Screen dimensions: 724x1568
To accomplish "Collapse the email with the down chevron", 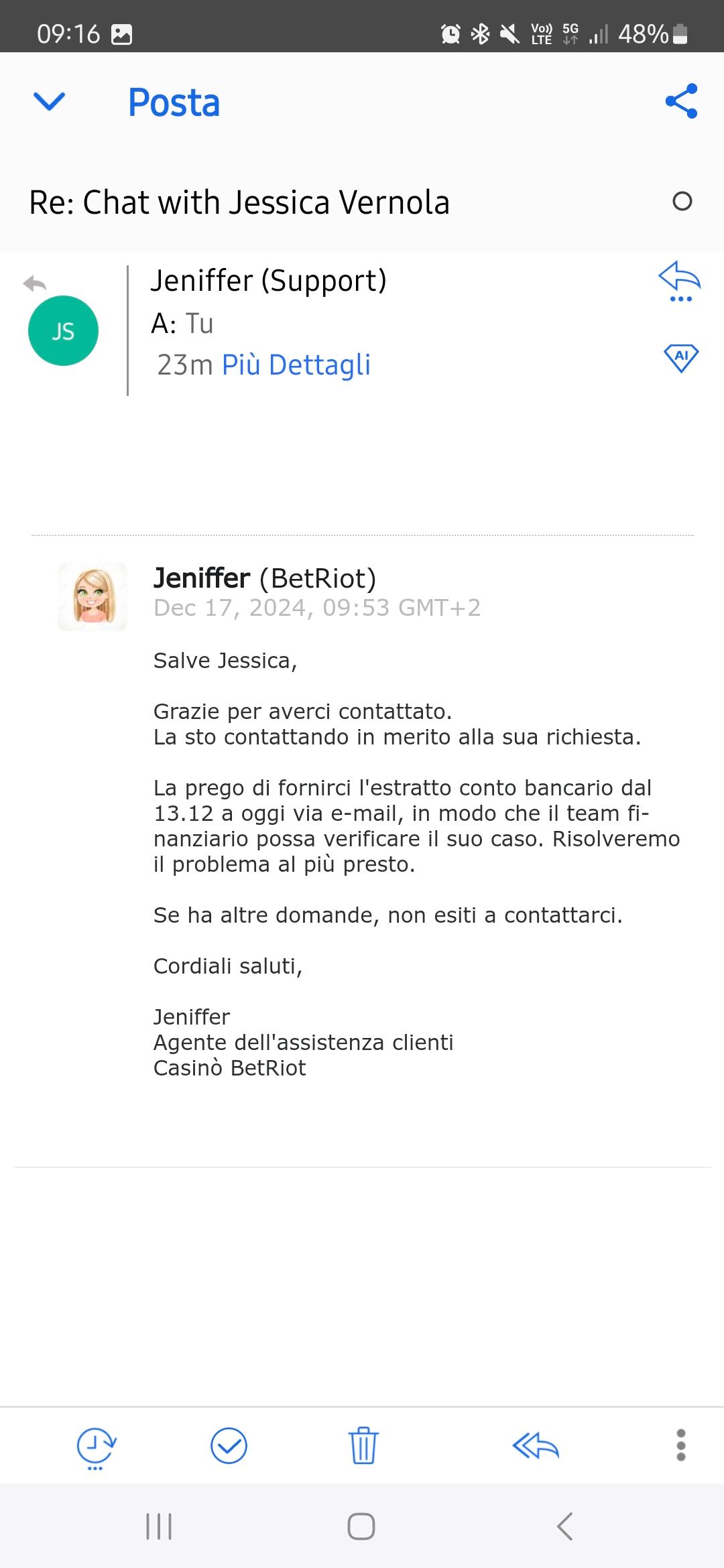I will [x=49, y=102].
